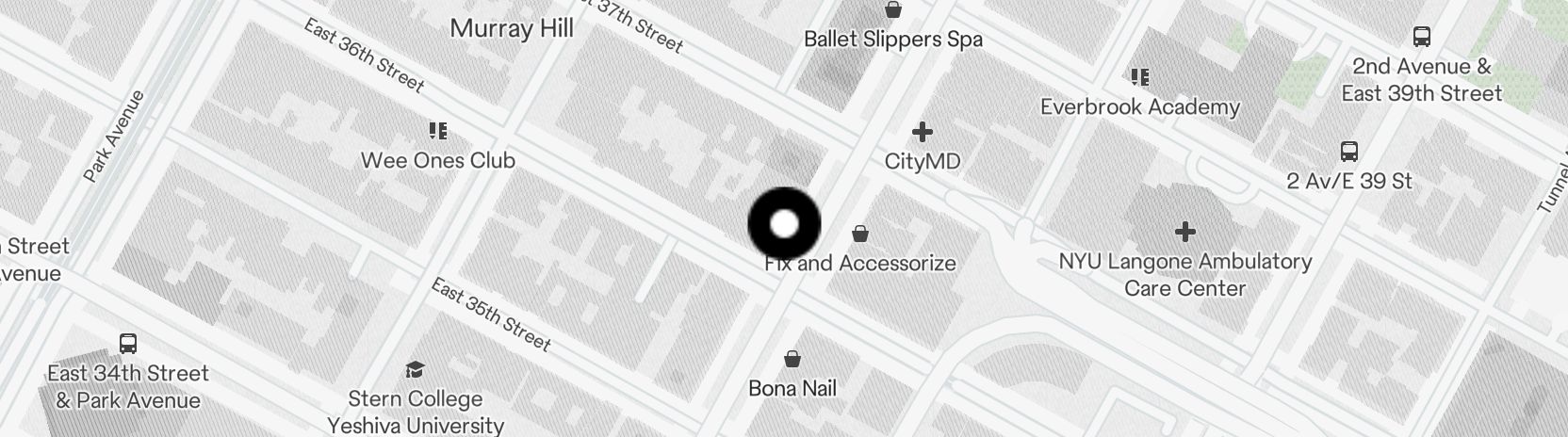The width and height of the screenshot is (1568, 437).
Task: Select the 2nd Avenue & East 39th Street bus stop
Action: [x=1422, y=38]
